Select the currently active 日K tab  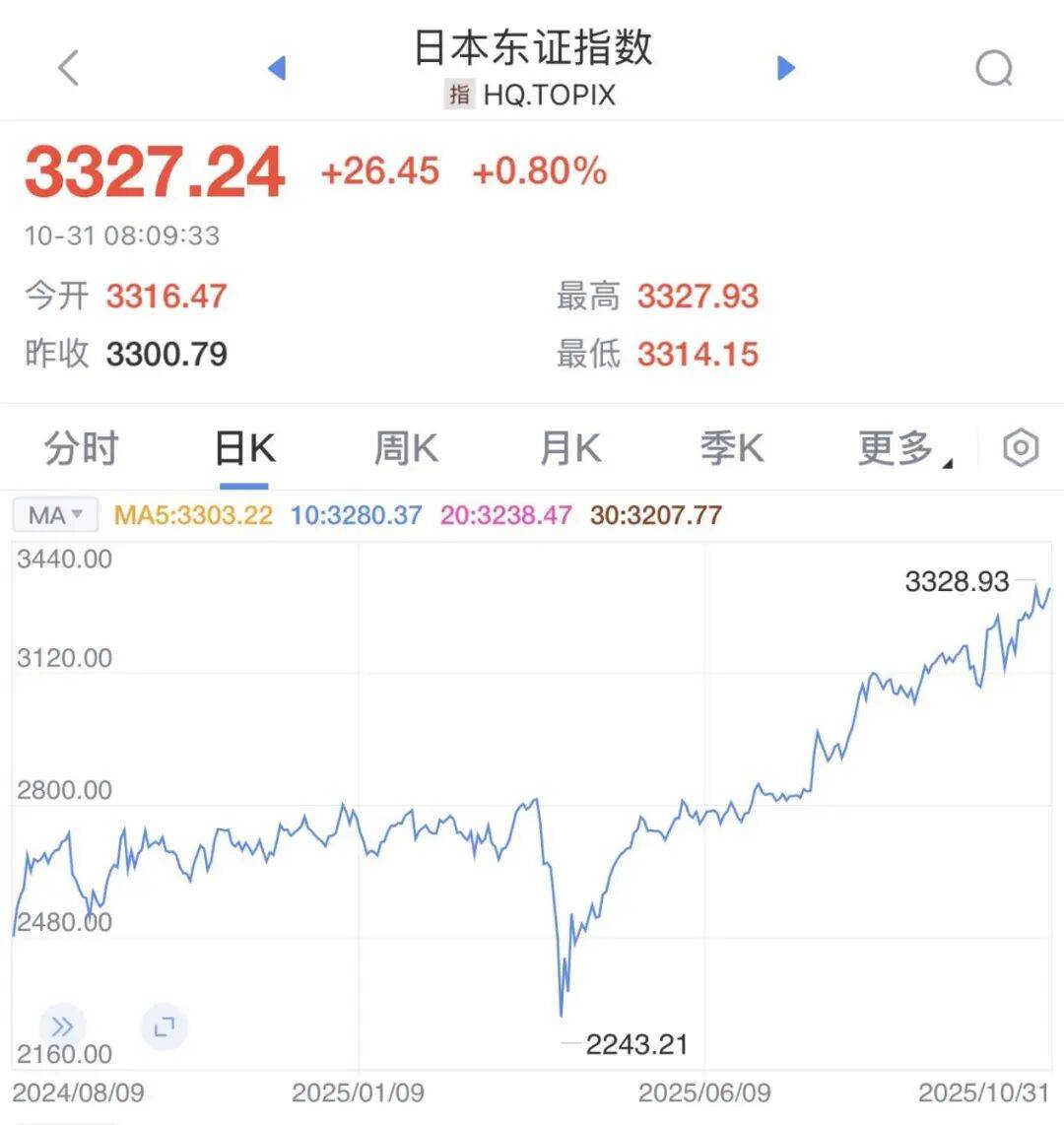[x=242, y=447]
